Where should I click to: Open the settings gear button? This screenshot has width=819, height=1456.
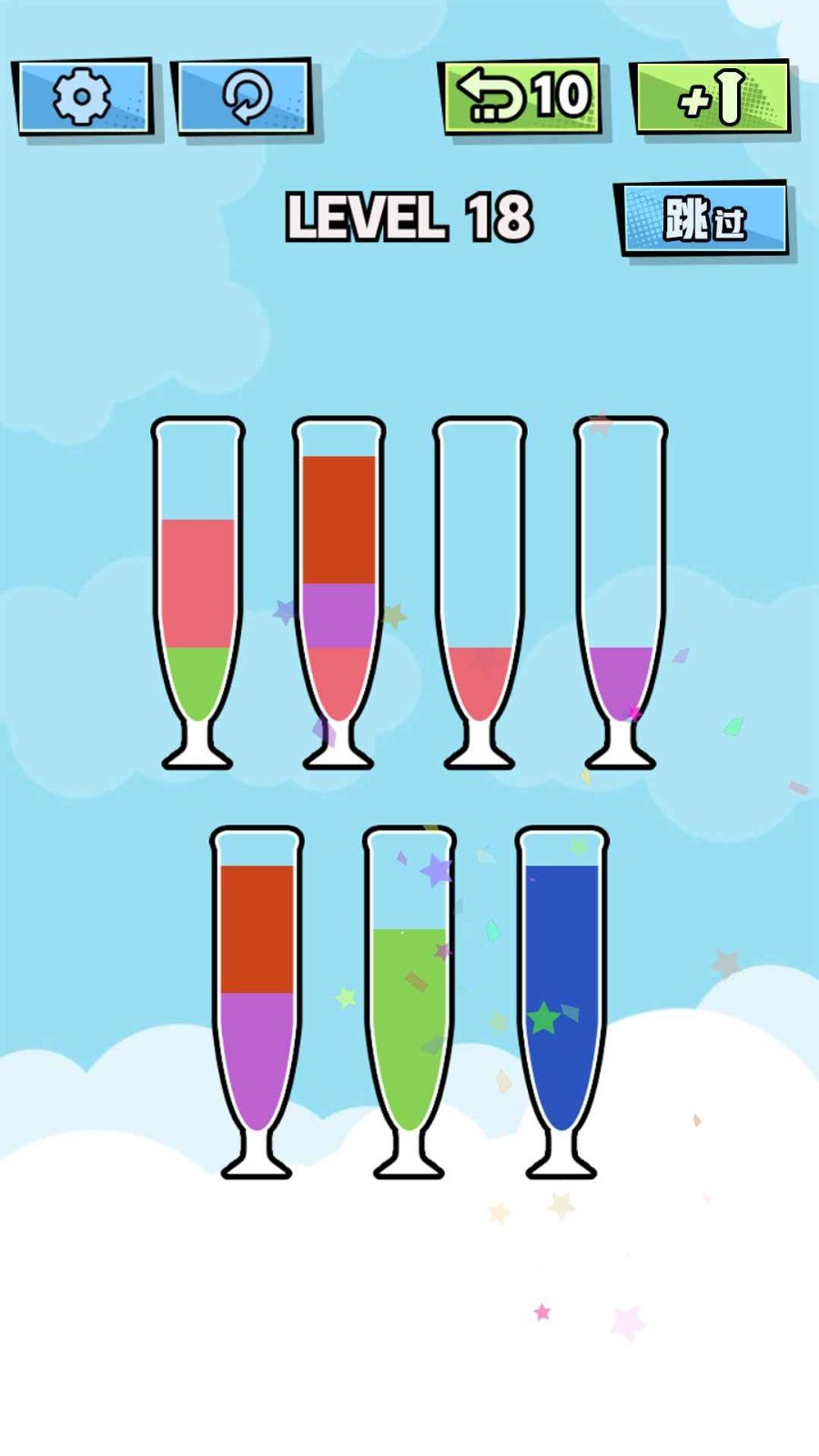click(83, 96)
